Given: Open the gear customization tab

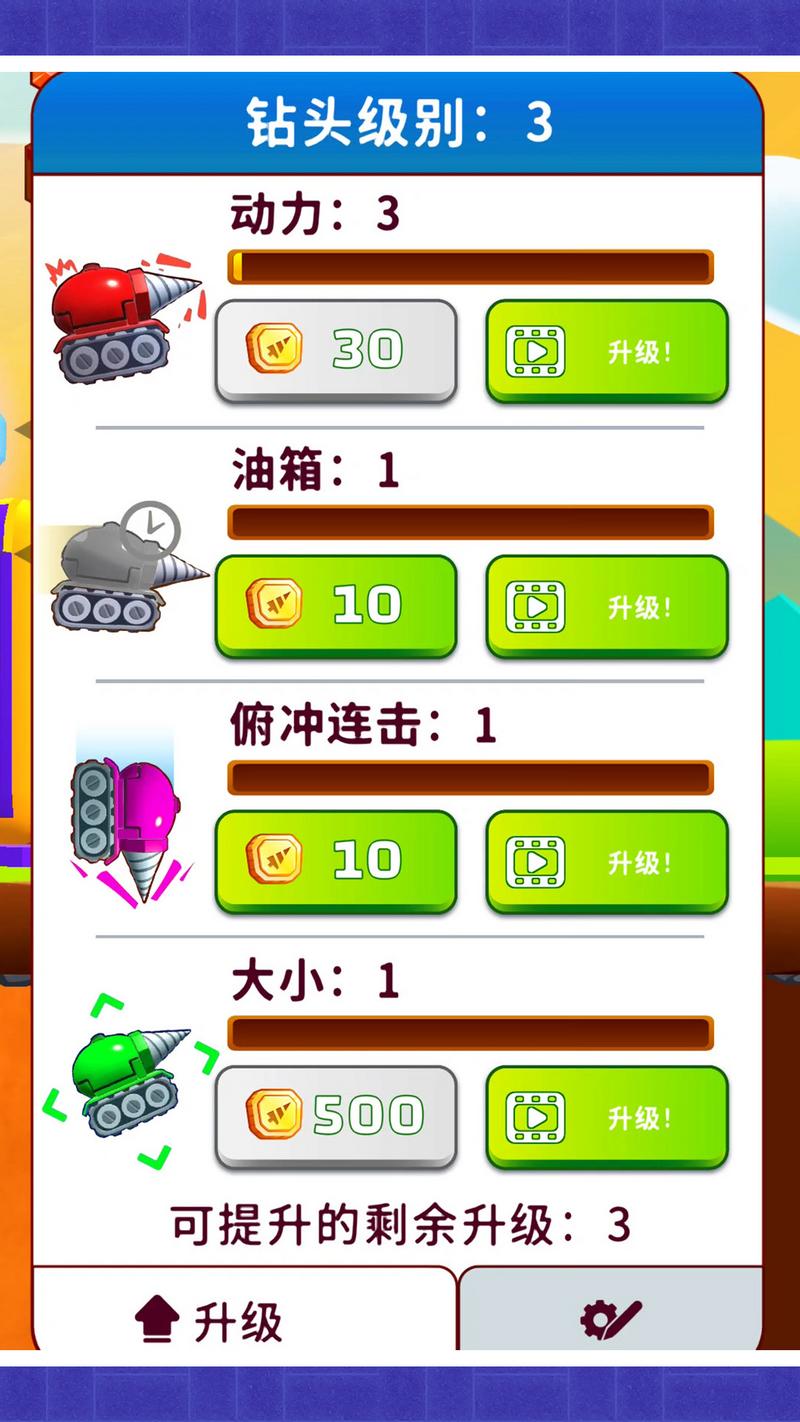Looking at the screenshot, I should pos(610,1320).
